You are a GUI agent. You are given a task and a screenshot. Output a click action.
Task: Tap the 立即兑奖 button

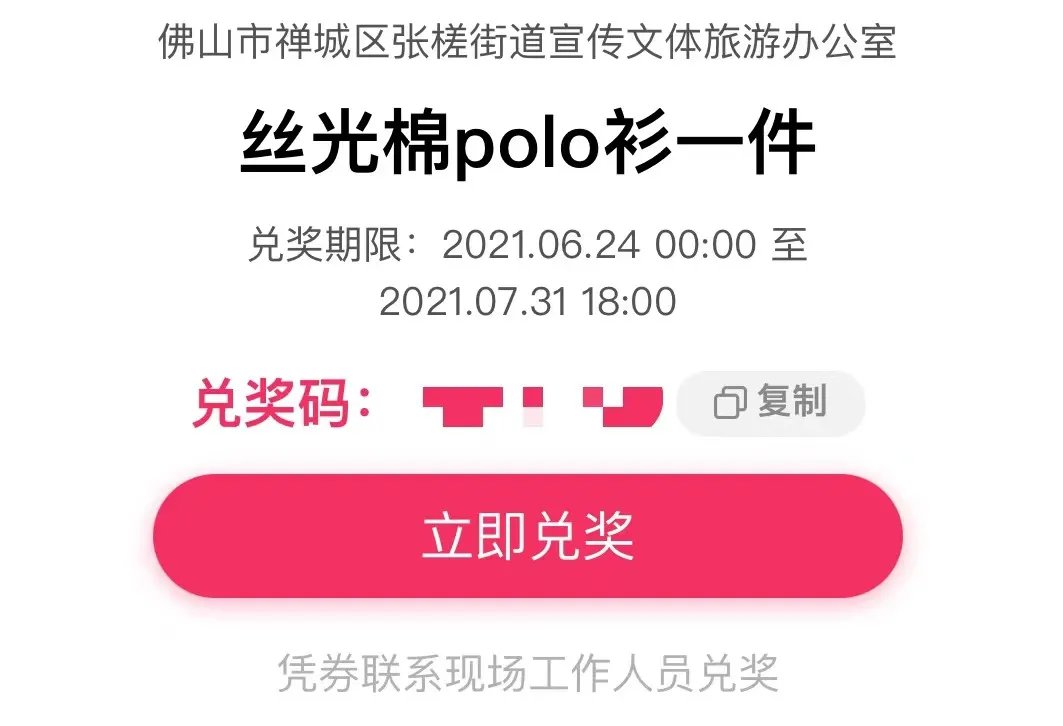pyautogui.click(x=527, y=537)
